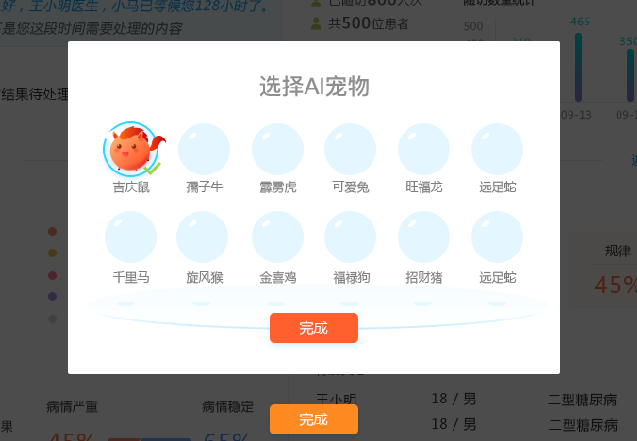Confirm with 完成 inside the pet dialog
The image size is (637, 441).
(313, 328)
